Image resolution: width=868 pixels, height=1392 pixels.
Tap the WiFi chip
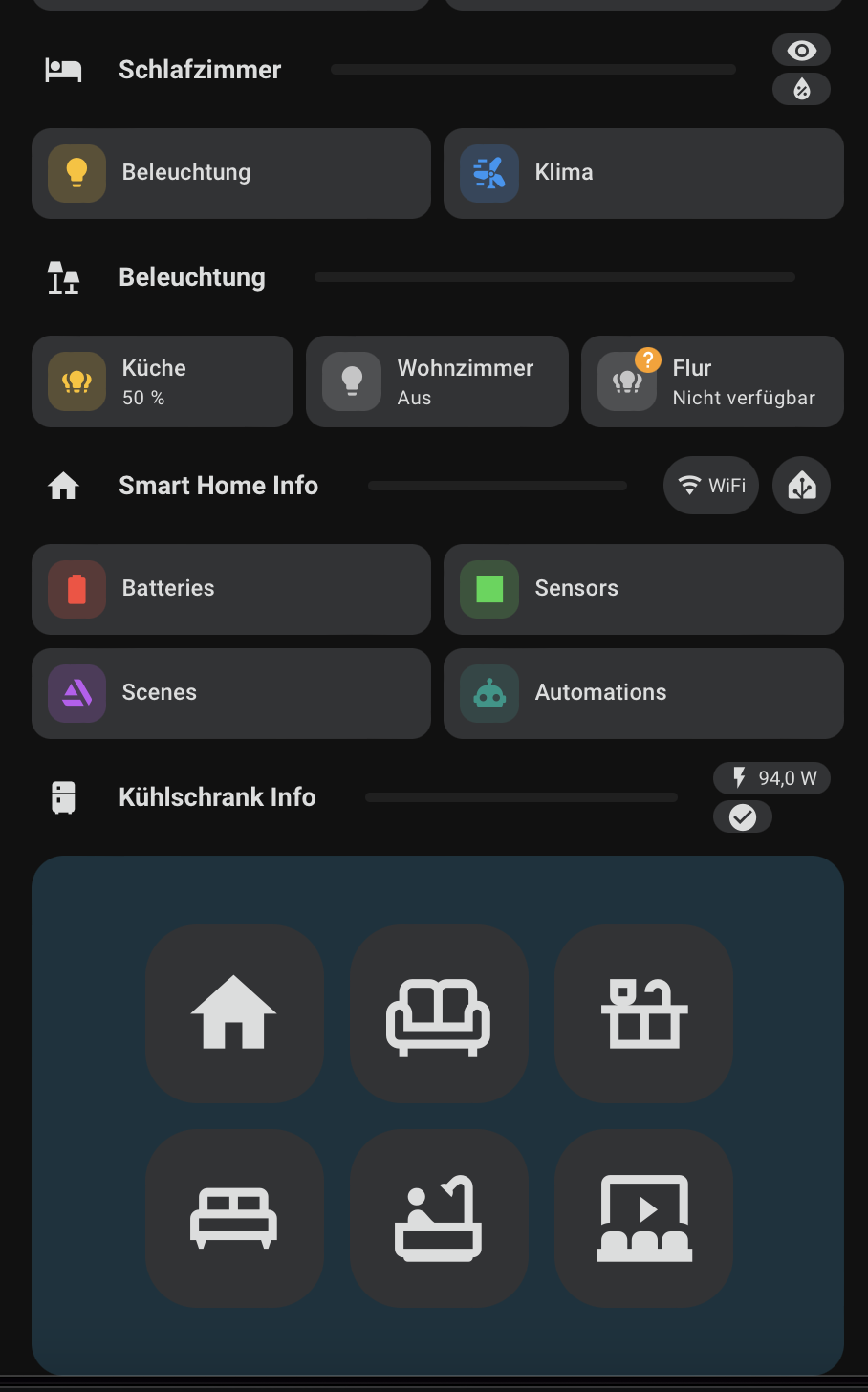pyautogui.click(x=711, y=486)
